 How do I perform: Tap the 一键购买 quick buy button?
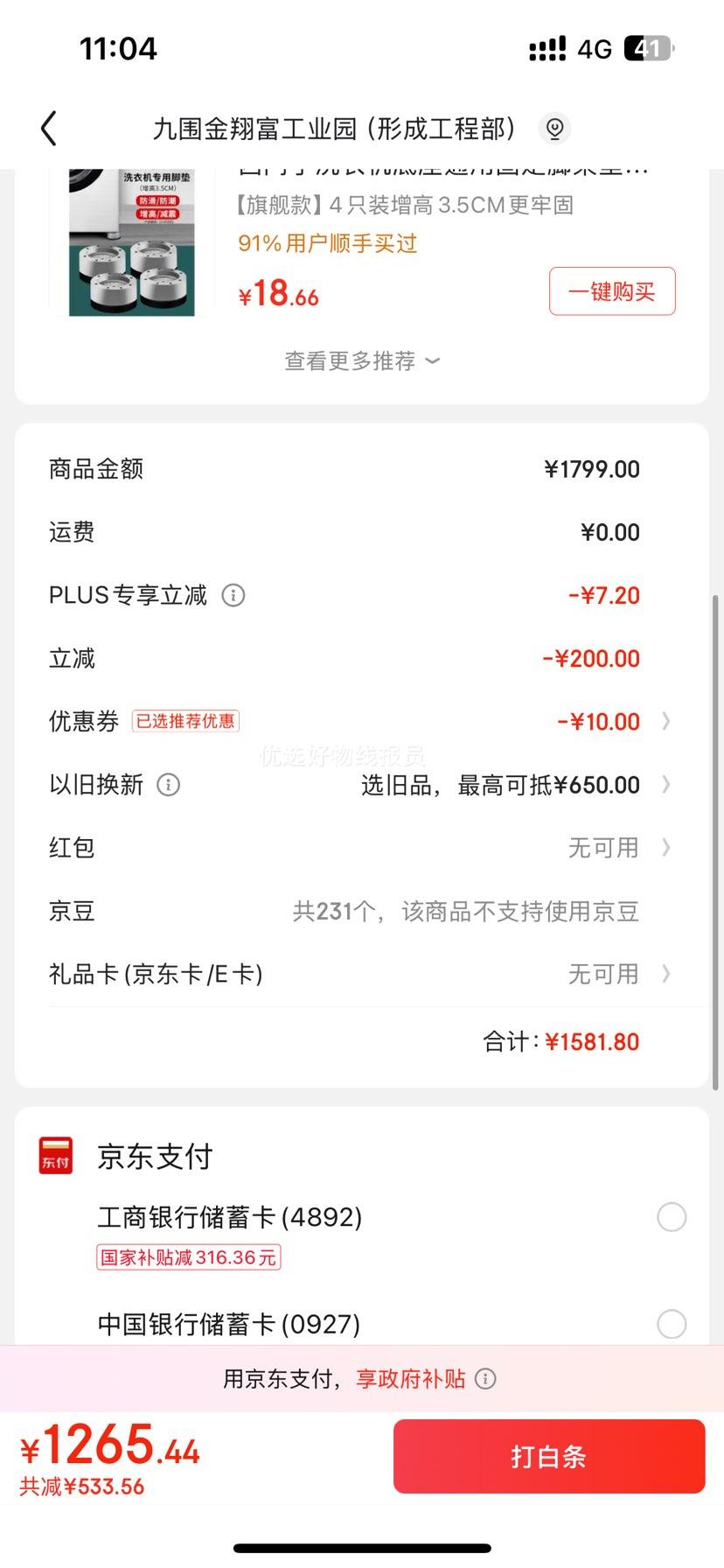(611, 291)
